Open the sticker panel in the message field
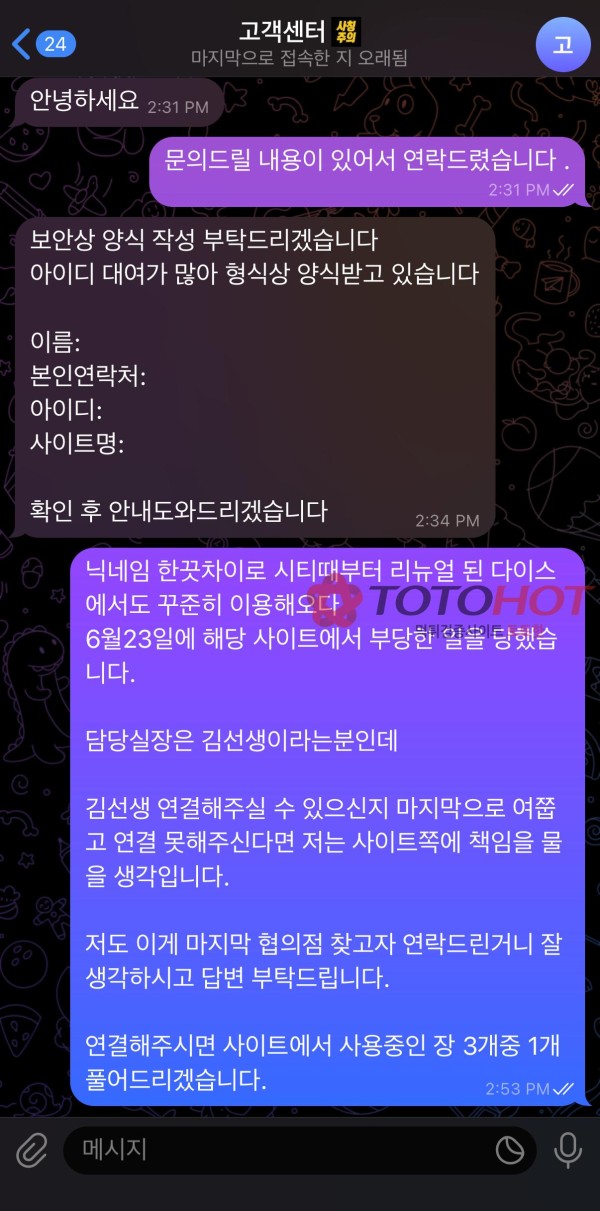The height and width of the screenshot is (1211, 600). point(510,1151)
